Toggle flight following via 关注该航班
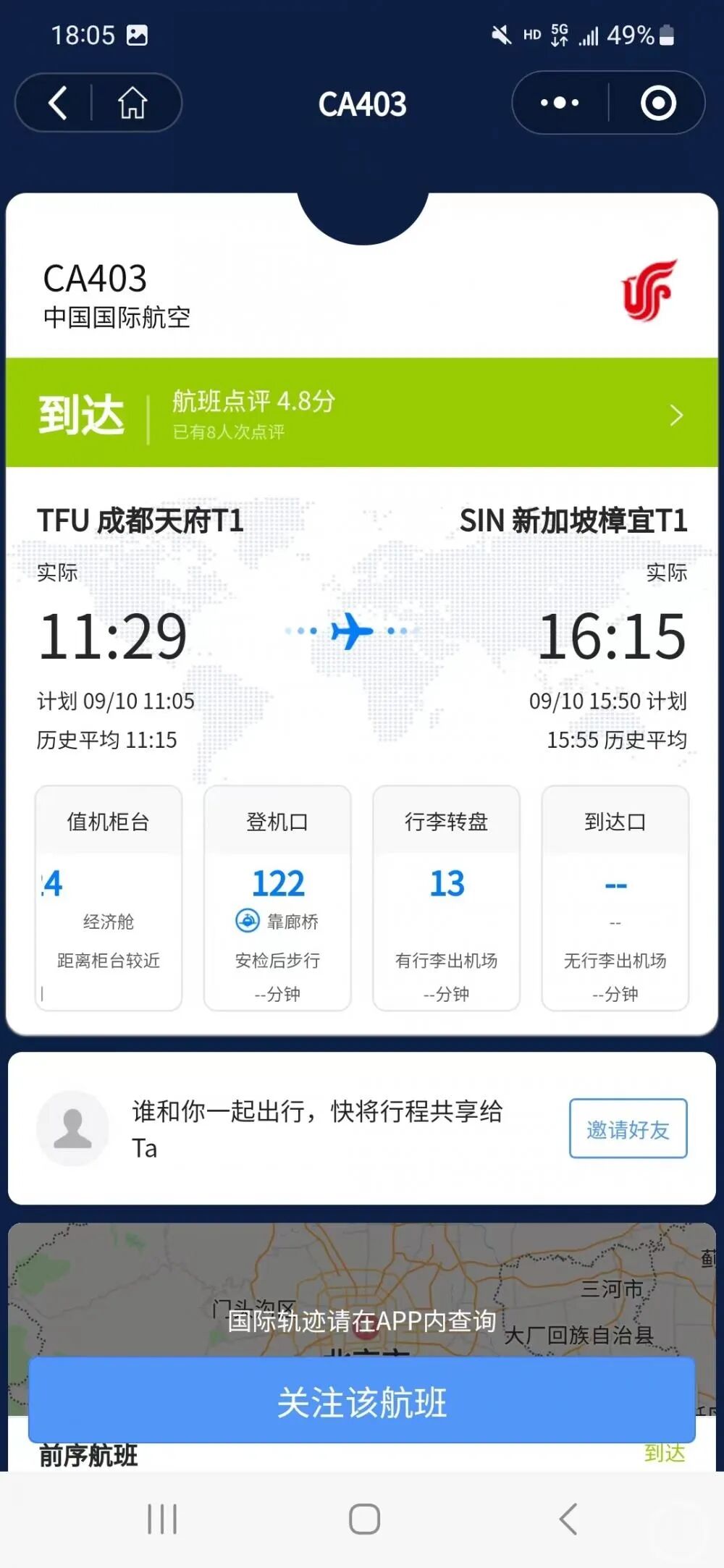This screenshot has width=724, height=1568. coord(362,1401)
